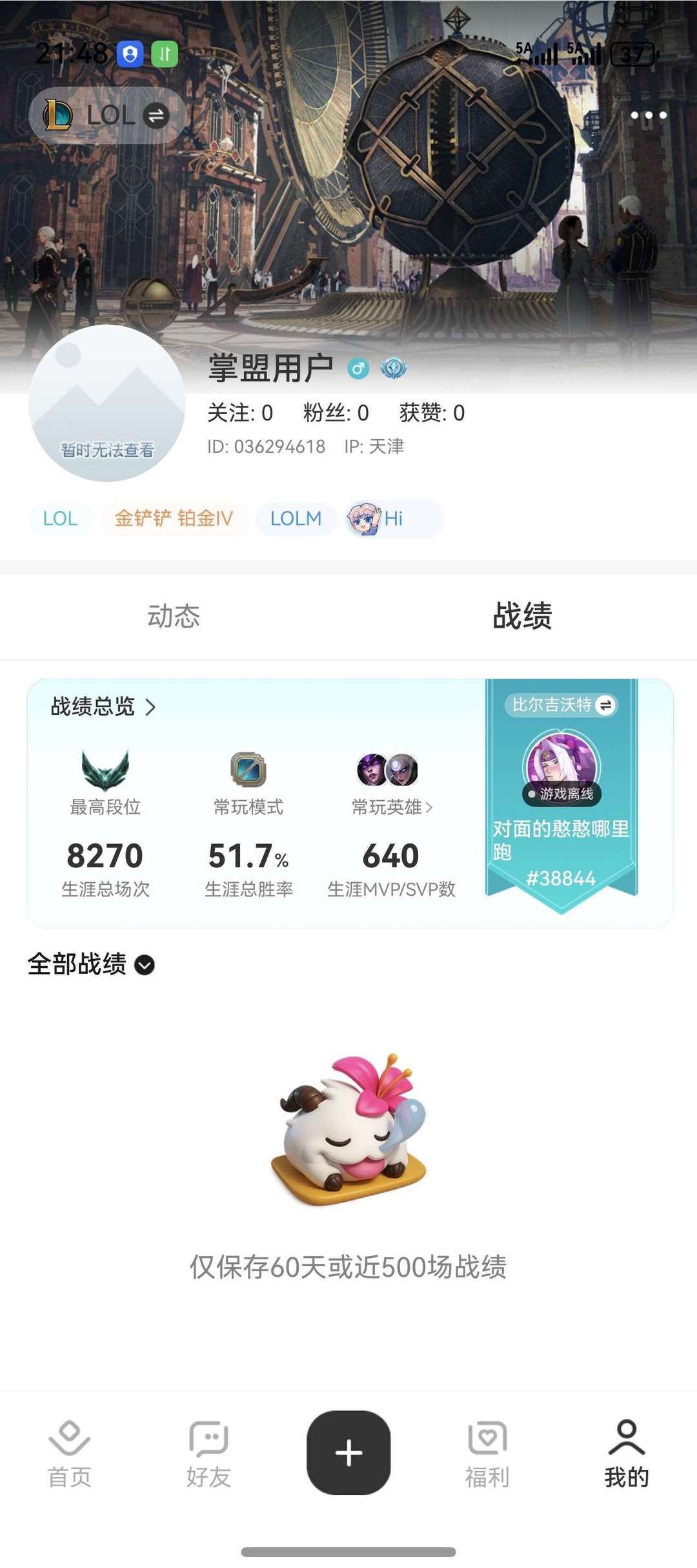Screen dimensions: 697x1568
Task: Create a new post with plus button
Action: (348, 1453)
